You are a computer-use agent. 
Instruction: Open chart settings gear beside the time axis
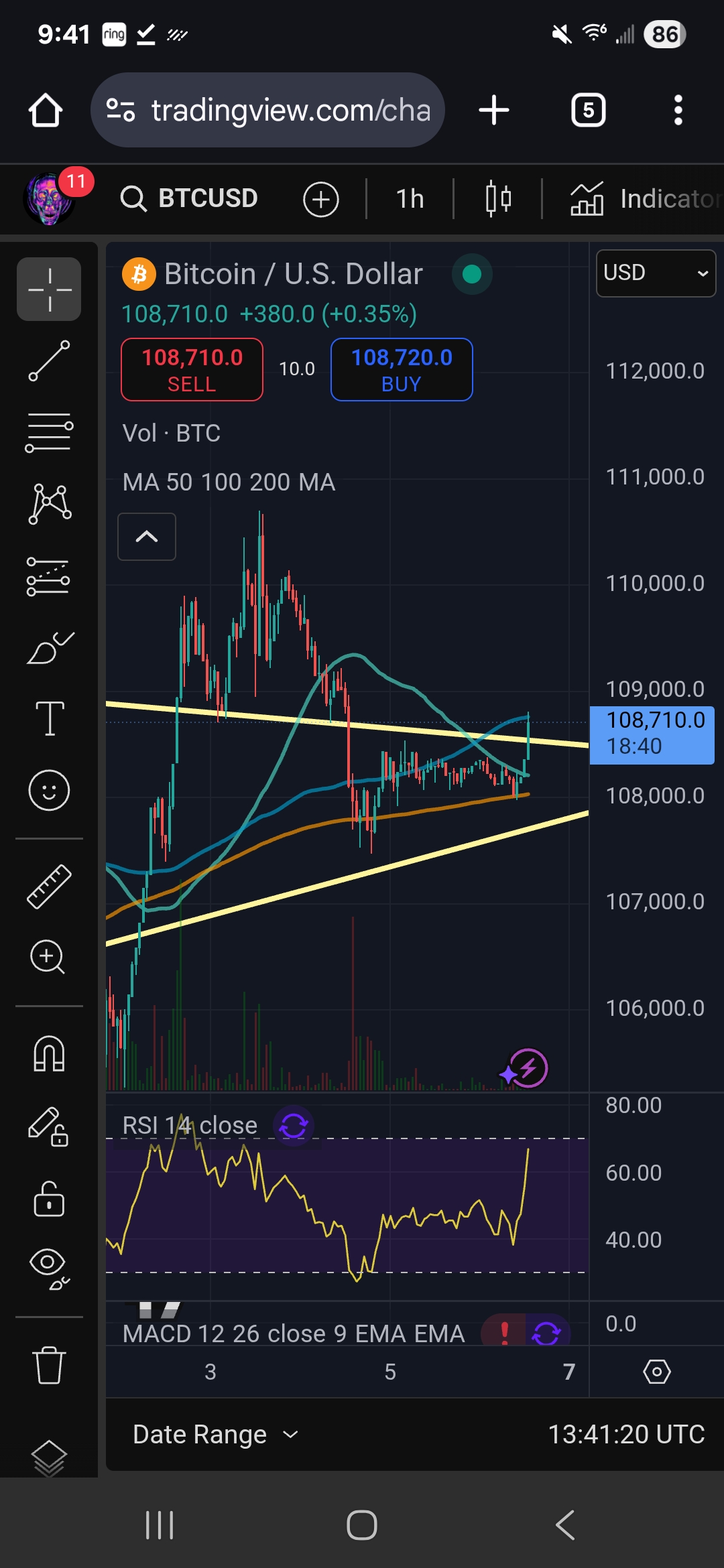pyautogui.click(x=657, y=1372)
